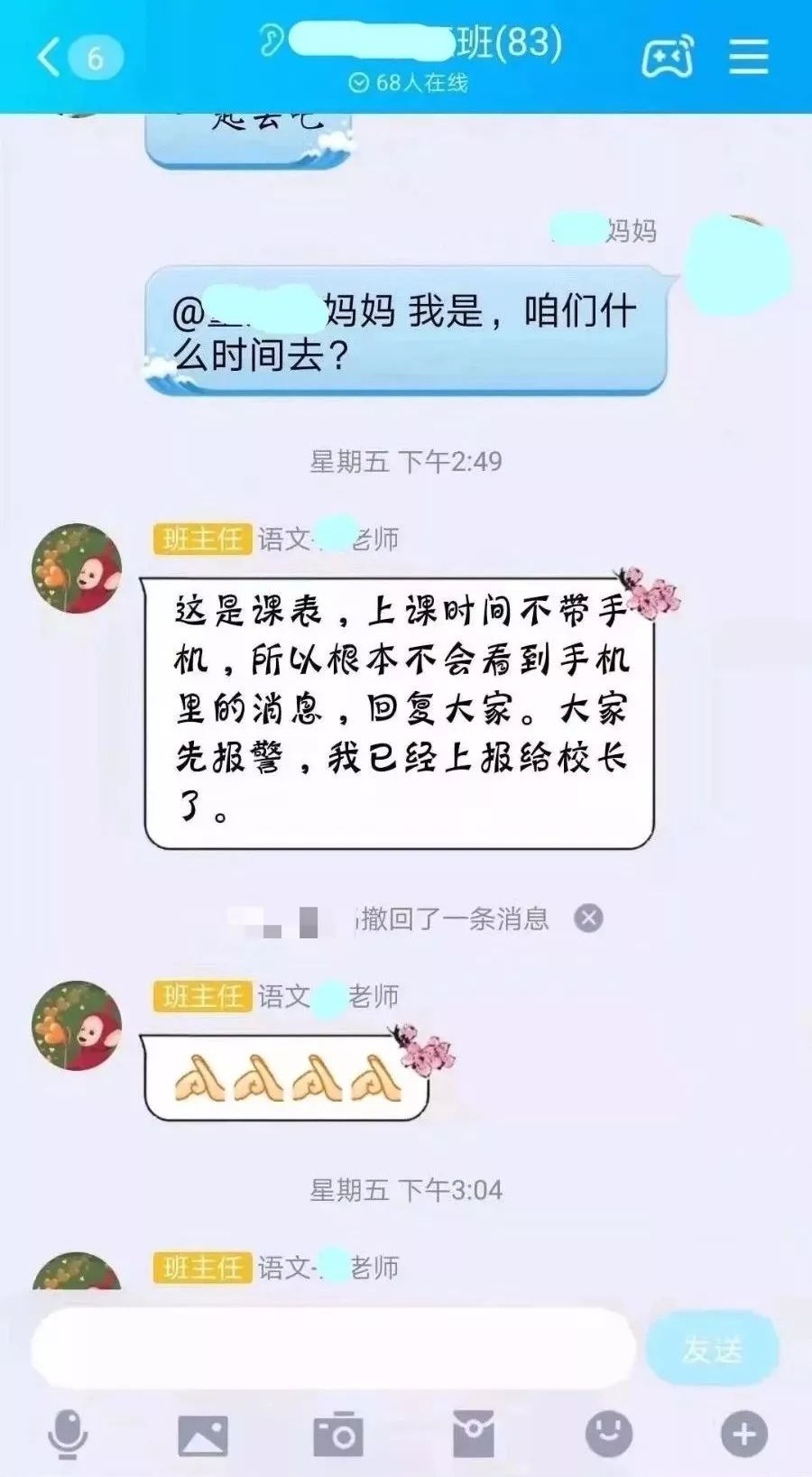Record a voice message with microphone
Screen dimensions: 812x1477
pos(68,1434)
